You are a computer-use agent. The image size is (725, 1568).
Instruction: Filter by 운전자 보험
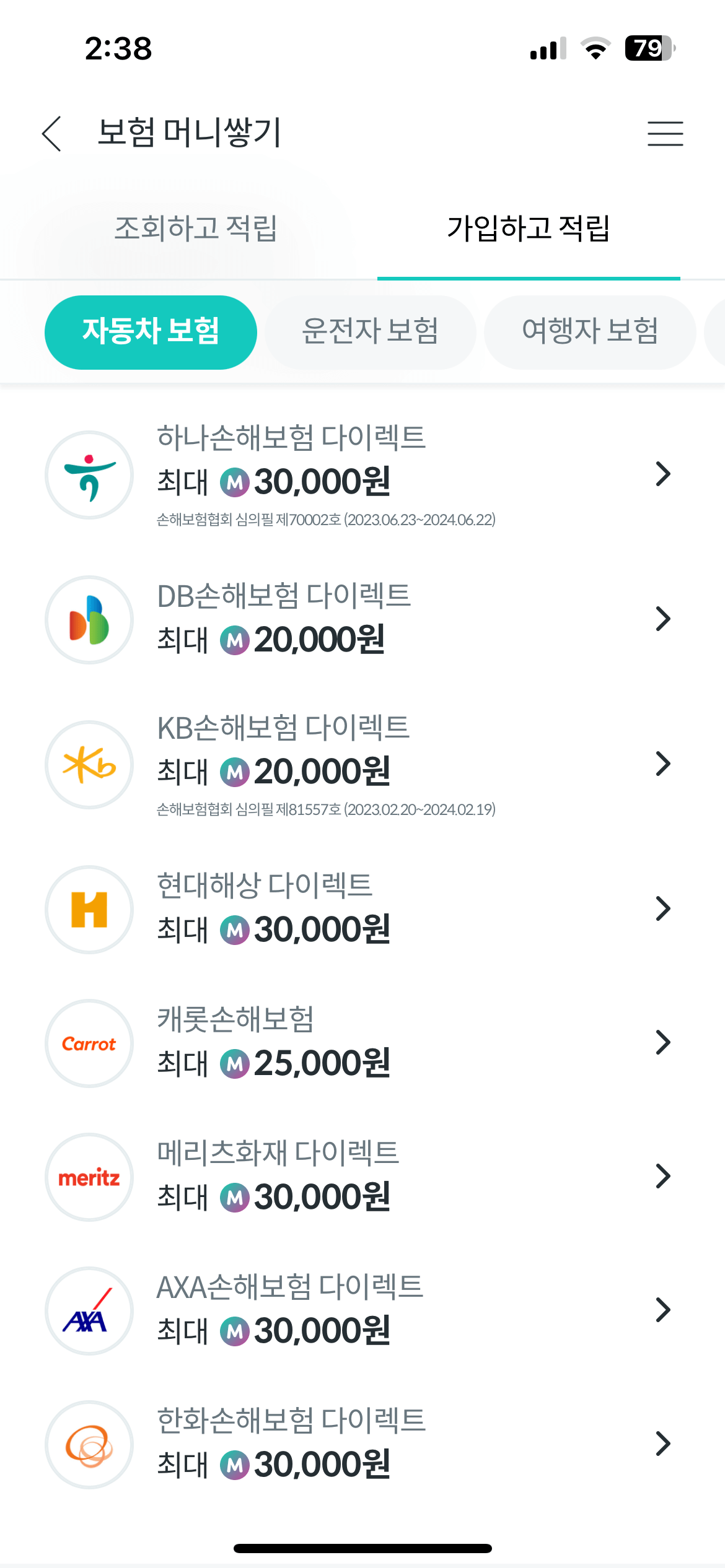click(370, 332)
